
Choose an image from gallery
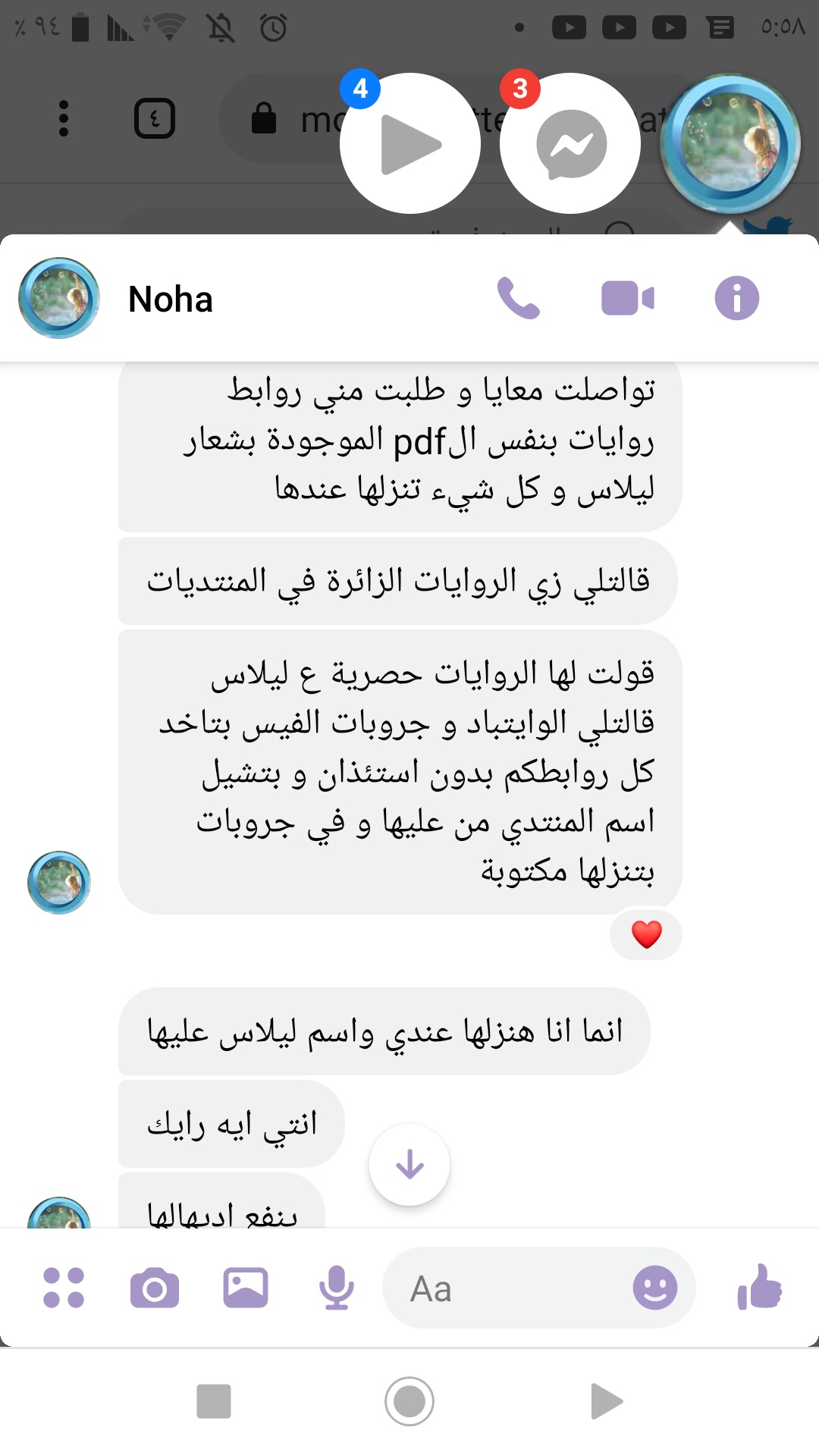246,1288
